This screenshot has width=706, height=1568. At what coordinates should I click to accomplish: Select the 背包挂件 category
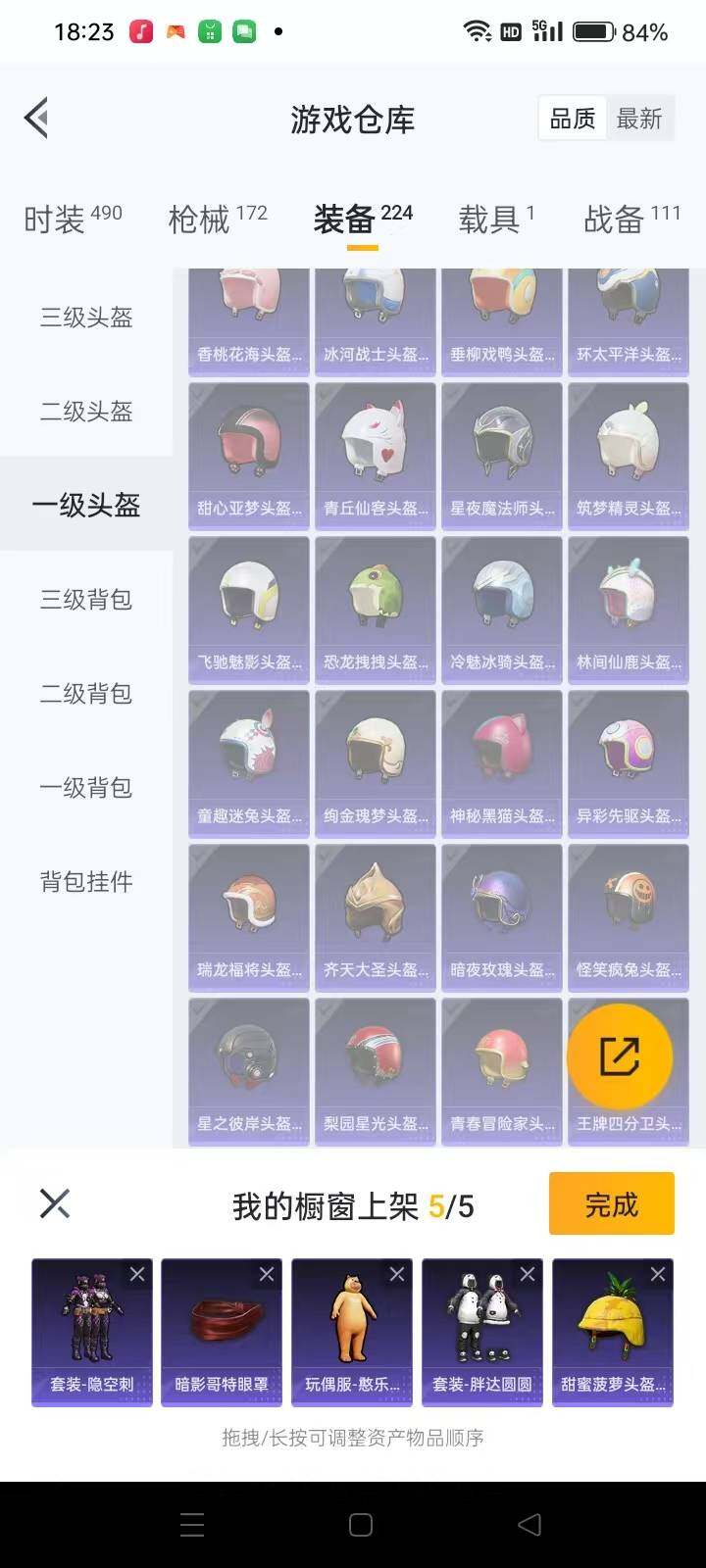(86, 882)
